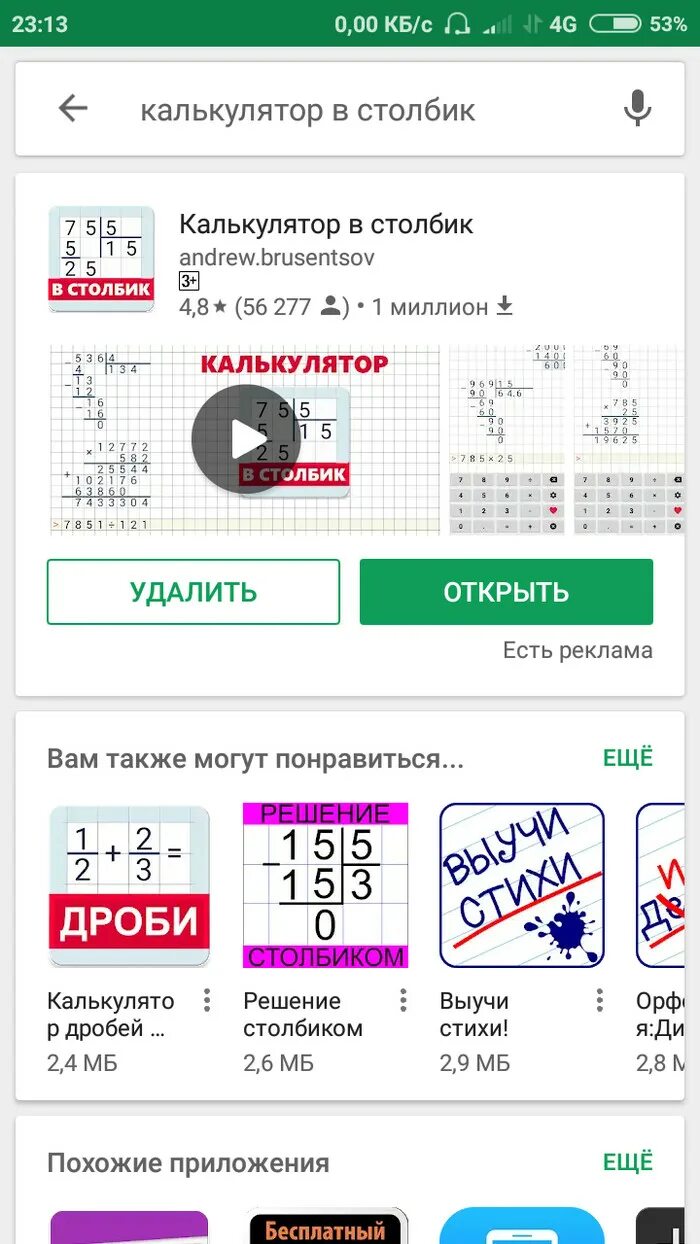This screenshot has height=1244, width=700.
Task: View the second screenshot with division example
Action: 508,440
